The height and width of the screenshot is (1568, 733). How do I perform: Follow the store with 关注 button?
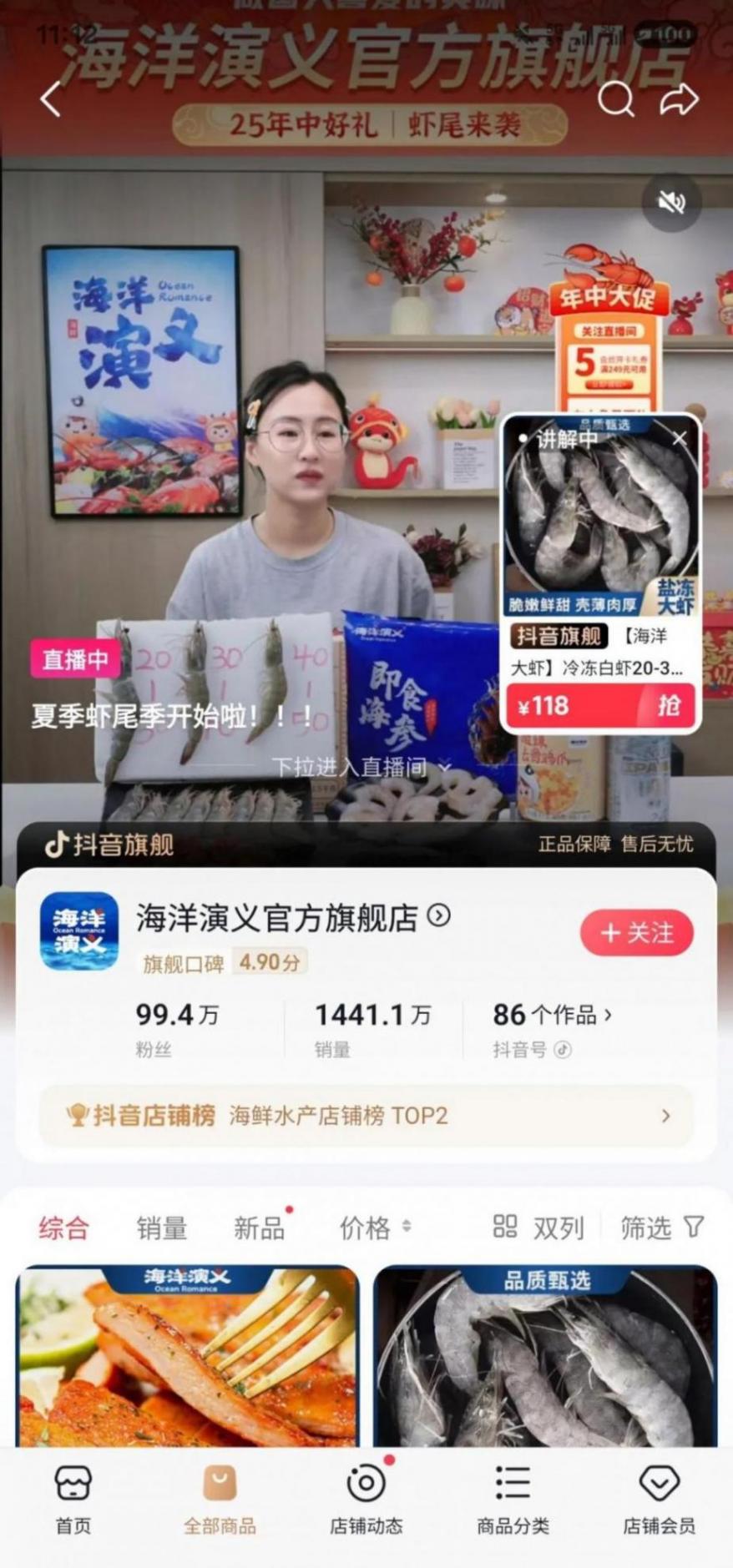[636, 932]
